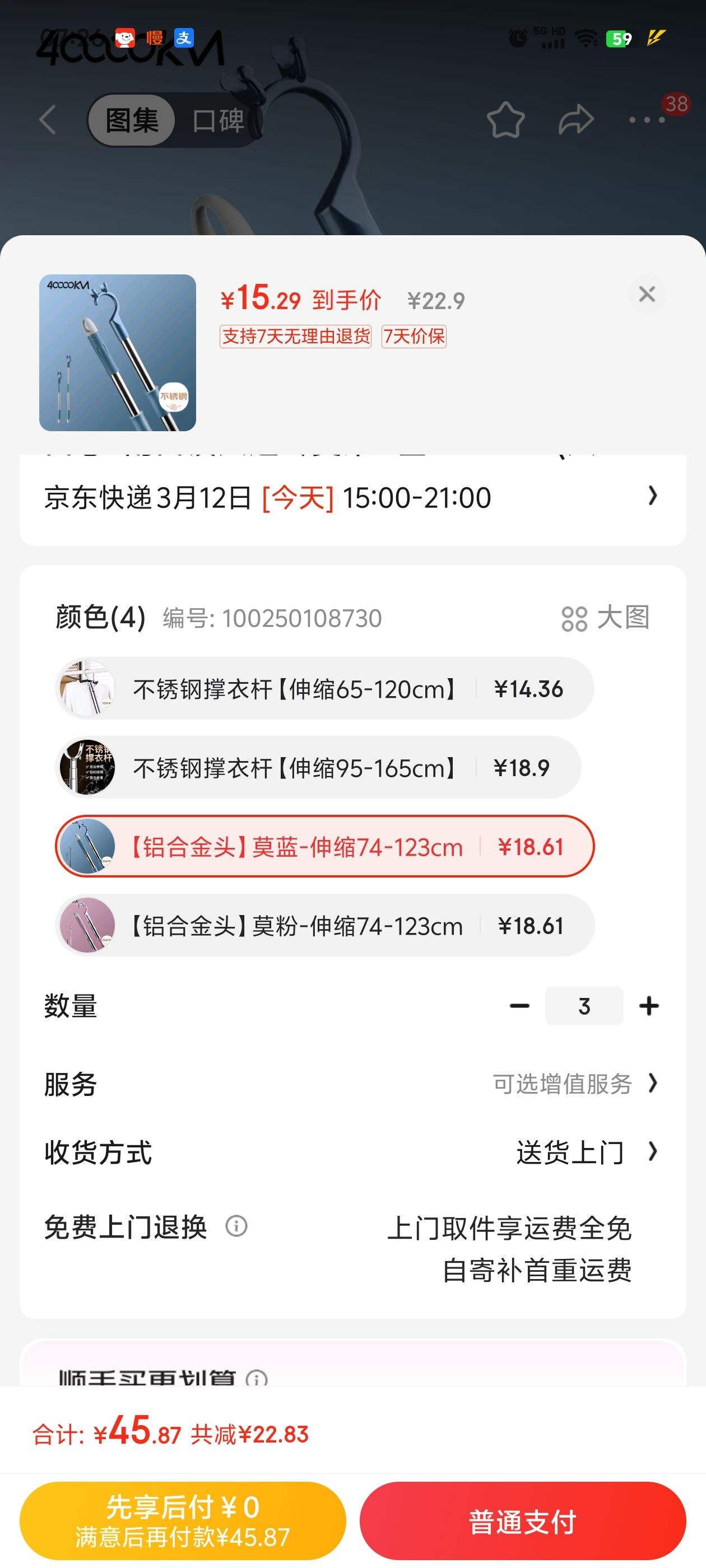This screenshot has height=1568, width=706.
Task: Open 服务 optional value-added services
Action: (574, 1084)
